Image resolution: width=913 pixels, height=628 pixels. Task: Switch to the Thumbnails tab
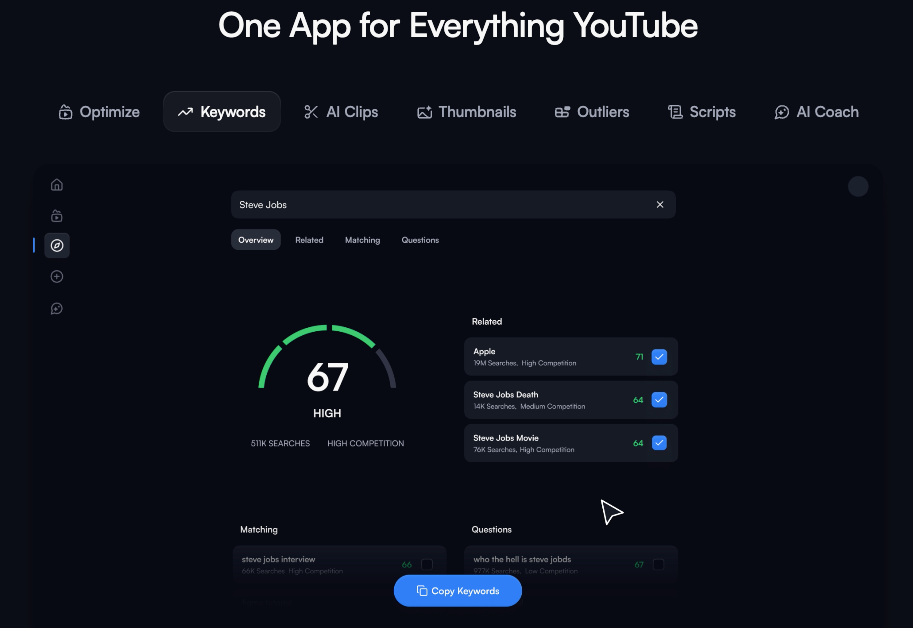[466, 112]
